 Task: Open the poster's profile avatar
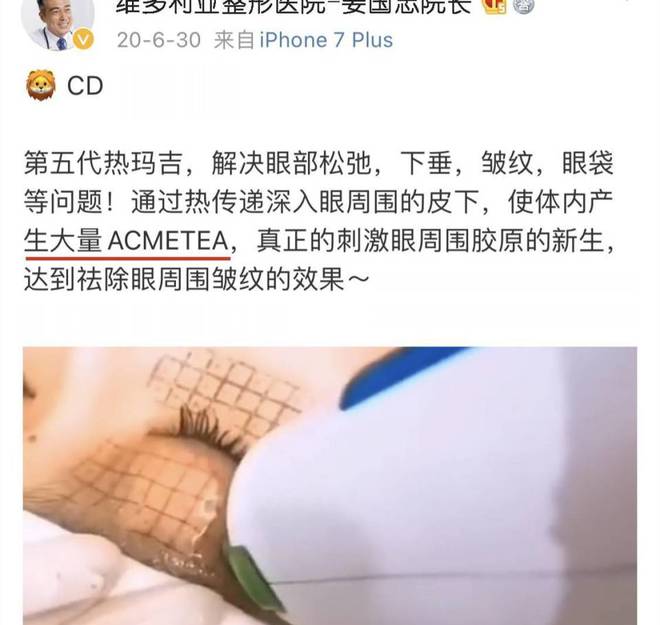[57, 20]
